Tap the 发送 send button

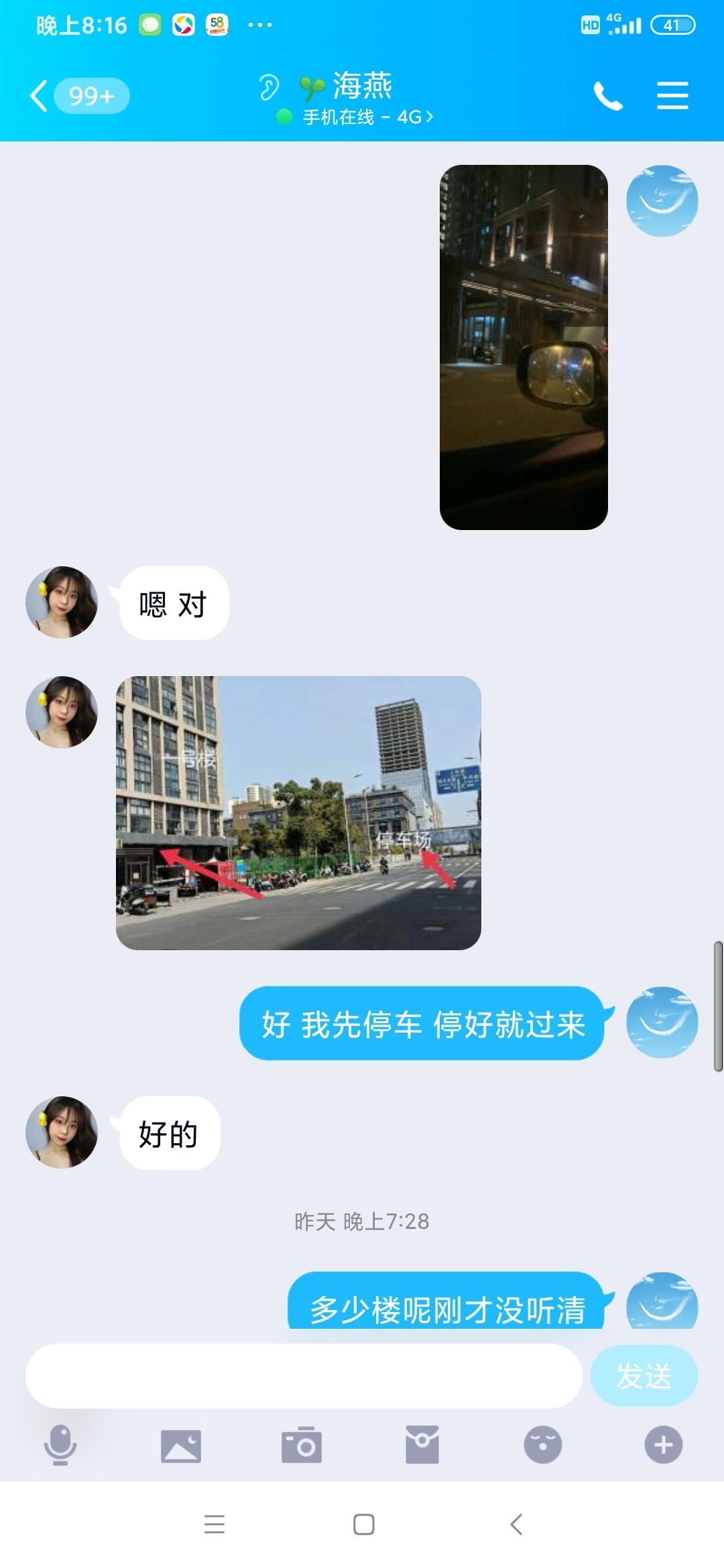[644, 1376]
